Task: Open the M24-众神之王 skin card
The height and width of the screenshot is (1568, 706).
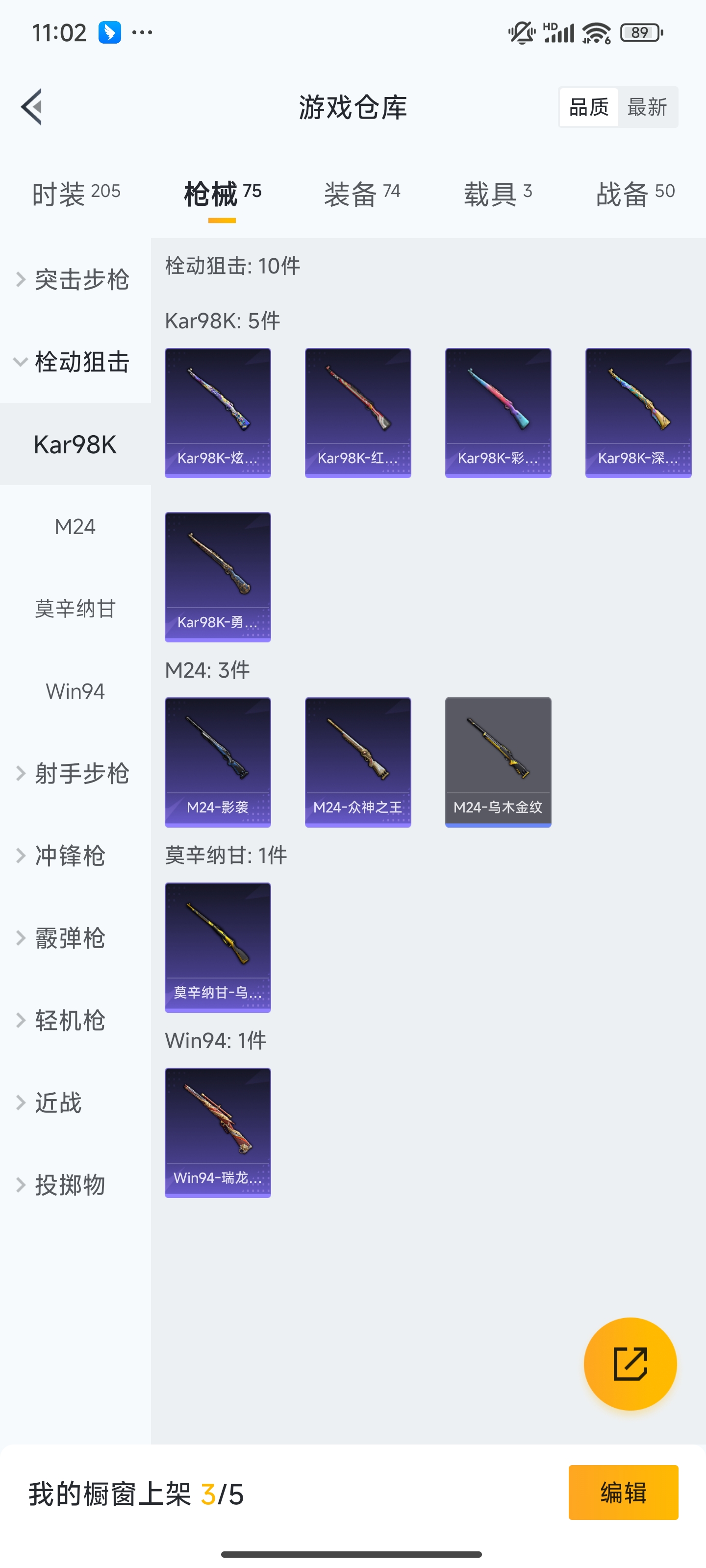Action: [x=357, y=761]
